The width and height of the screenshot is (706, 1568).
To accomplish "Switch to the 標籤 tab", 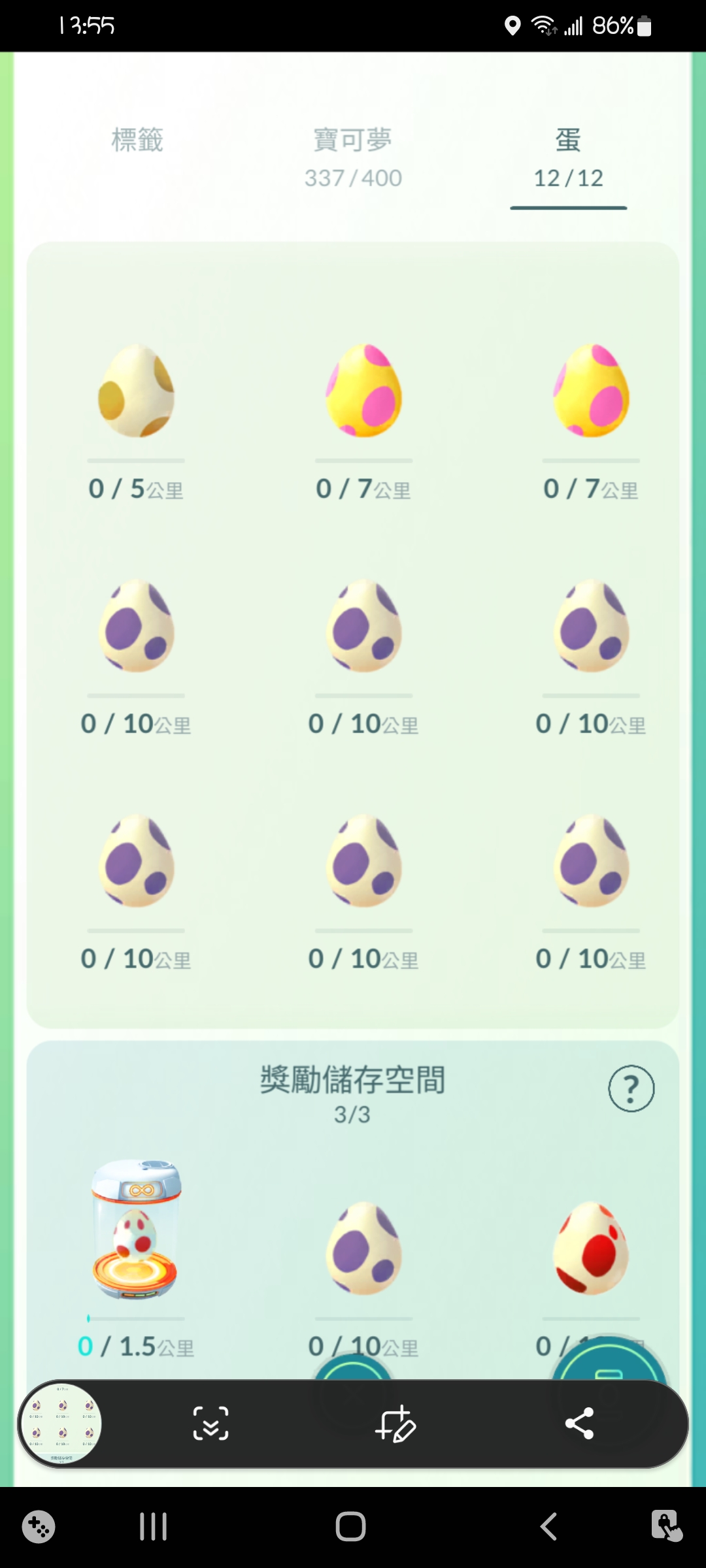I will [x=137, y=140].
